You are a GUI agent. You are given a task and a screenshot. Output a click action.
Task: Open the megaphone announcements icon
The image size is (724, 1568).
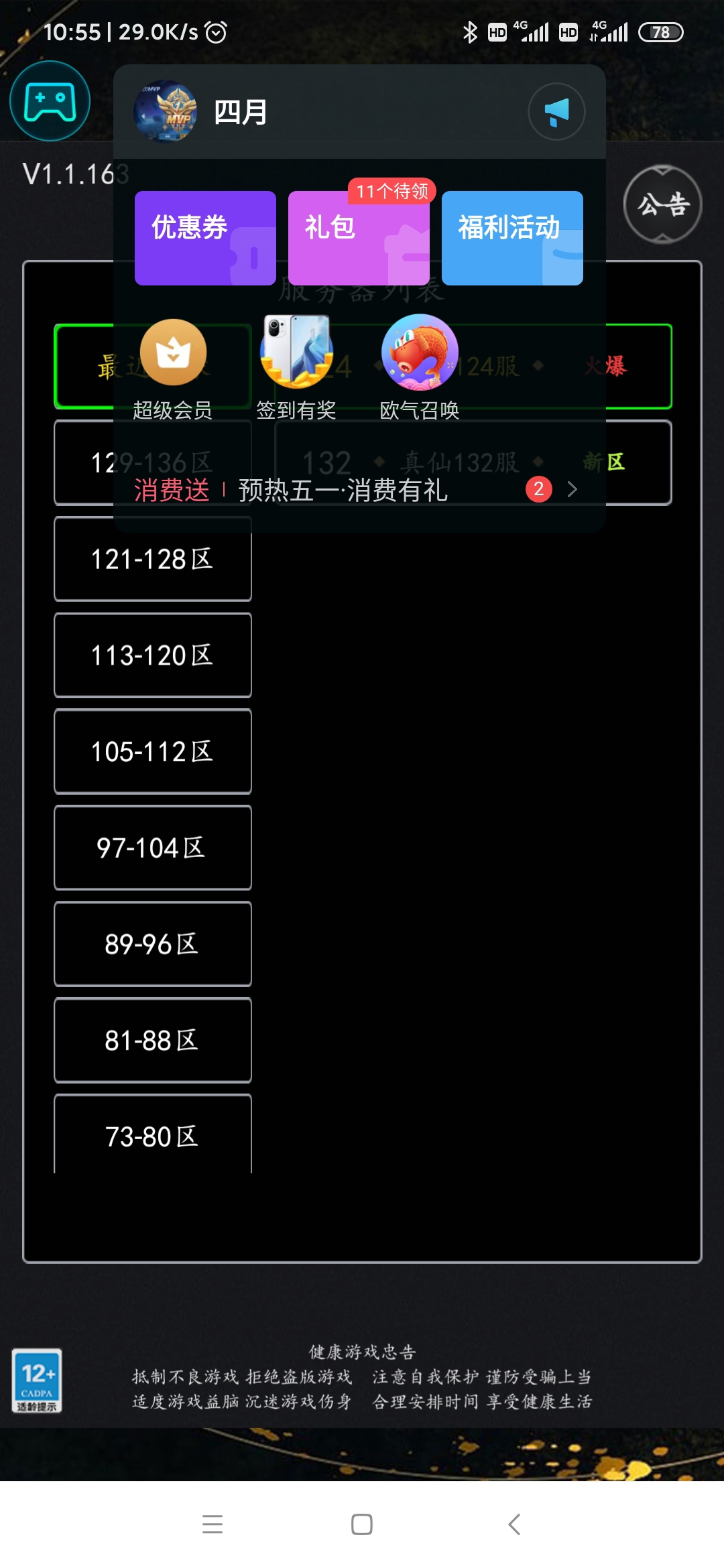tap(556, 111)
